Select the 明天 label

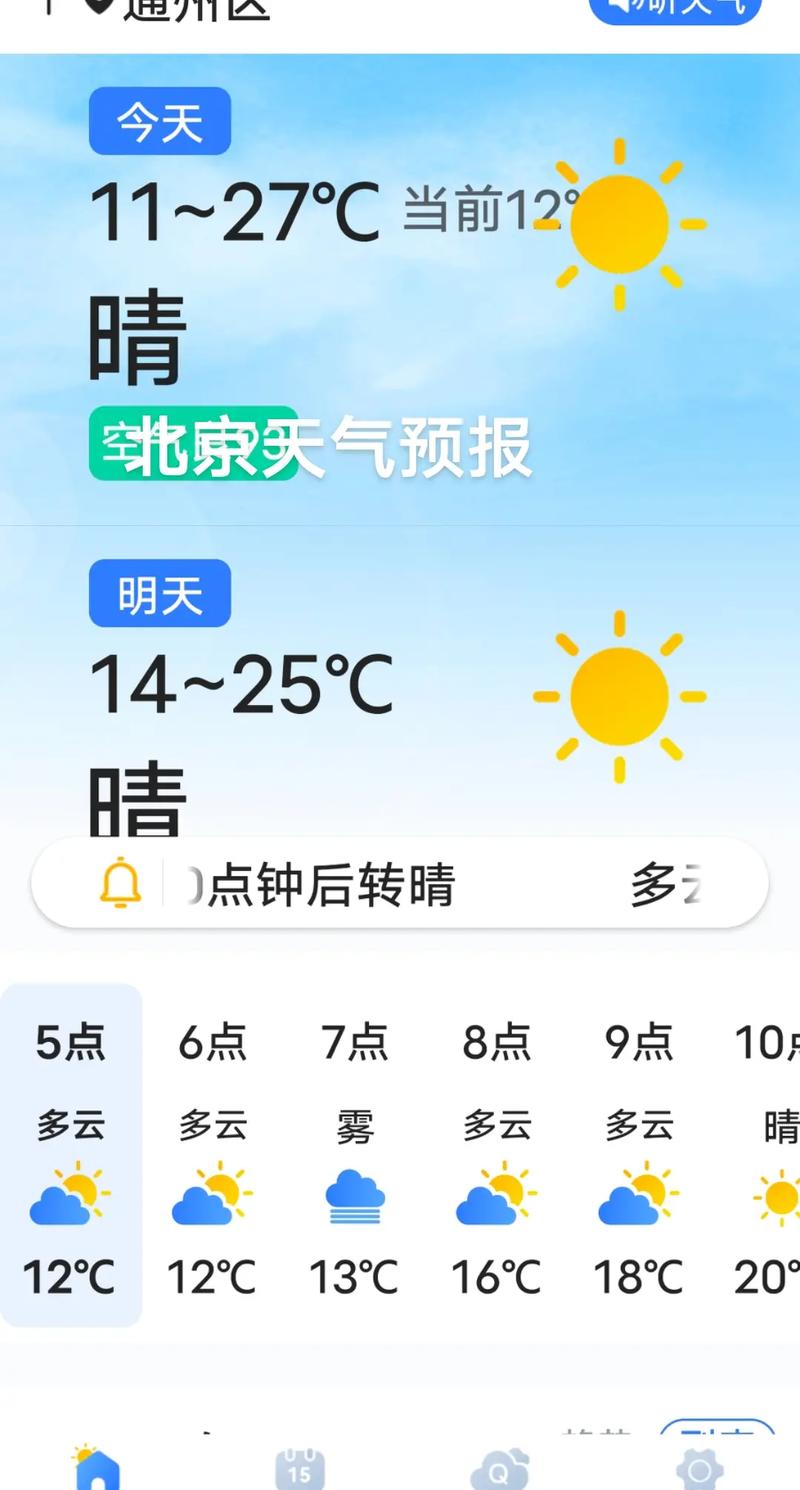pos(160,594)
